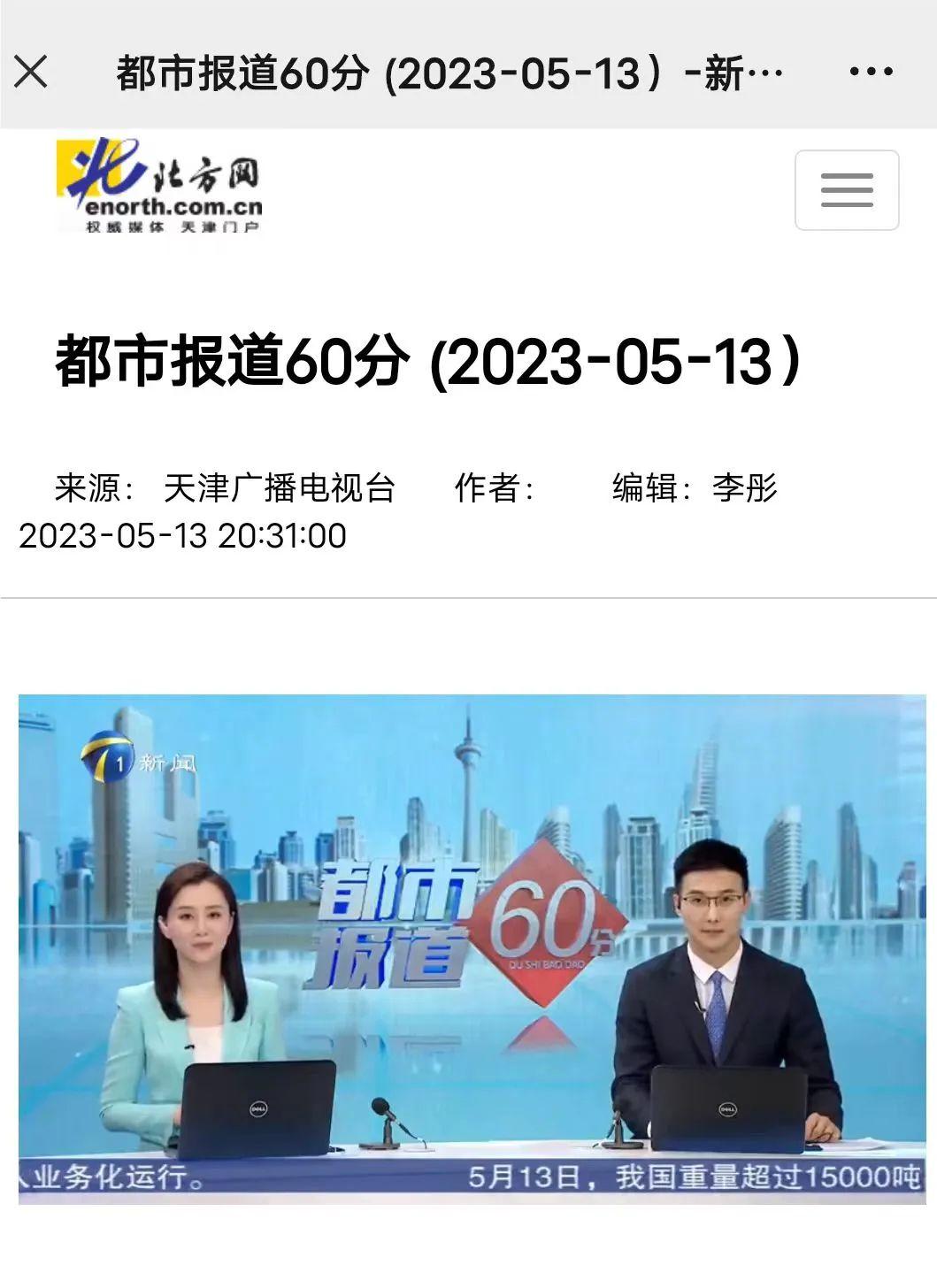Open the hamburger navigation menu
This screenshot has width=937, height=1288.
[x=846, y=190]
